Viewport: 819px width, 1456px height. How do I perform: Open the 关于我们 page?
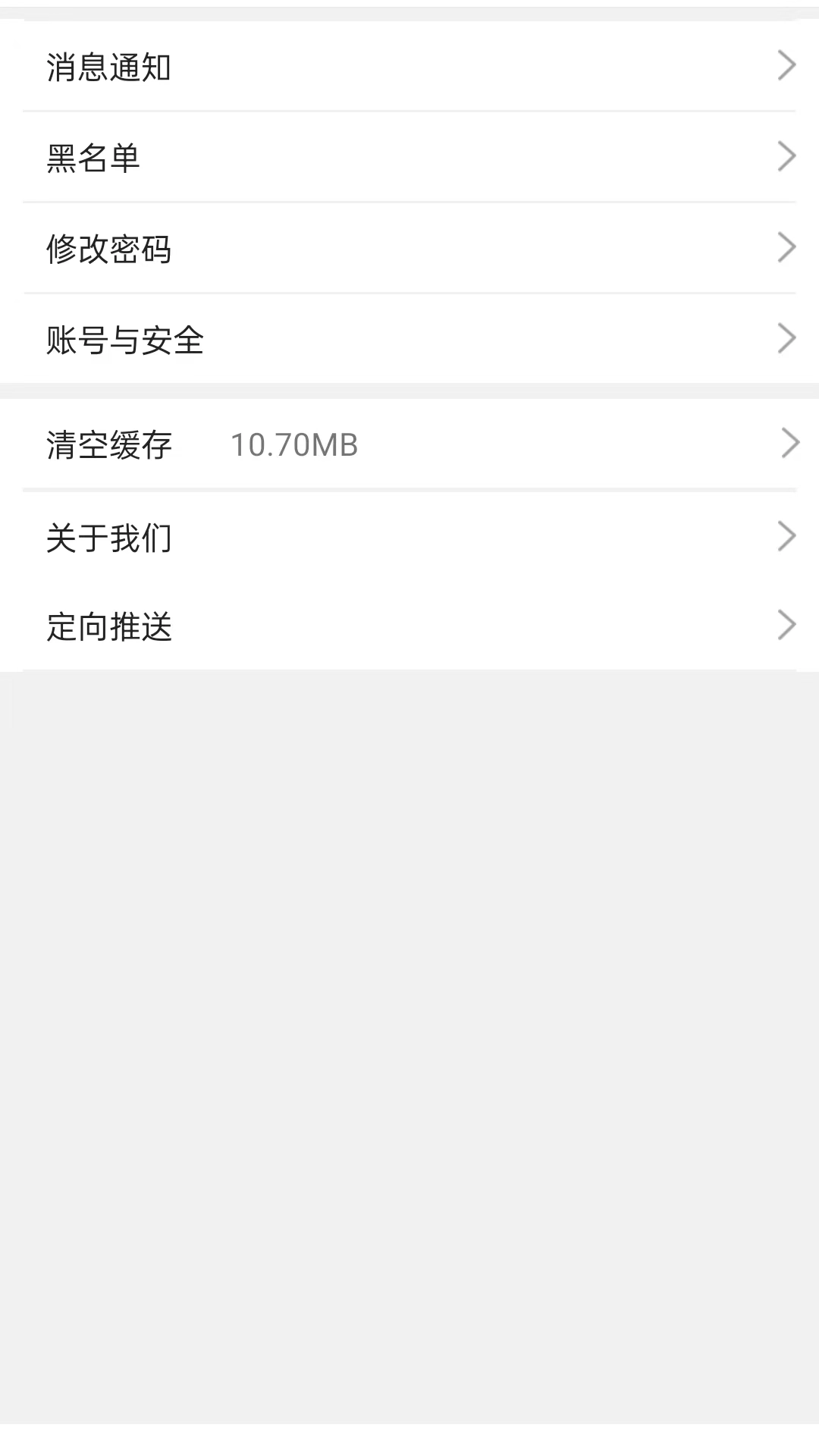coord(409,537)
